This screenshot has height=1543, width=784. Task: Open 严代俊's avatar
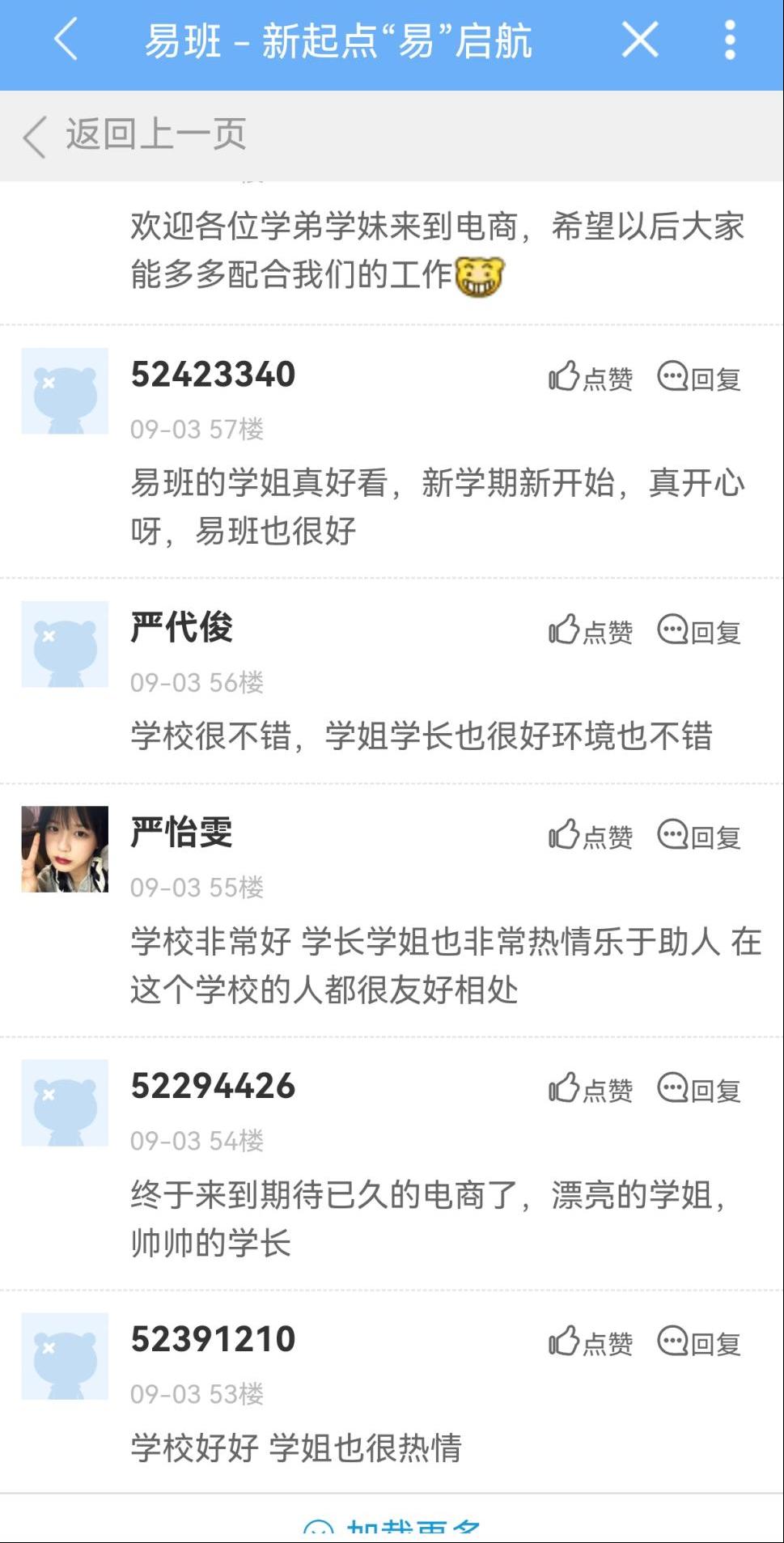coord(65,644)
